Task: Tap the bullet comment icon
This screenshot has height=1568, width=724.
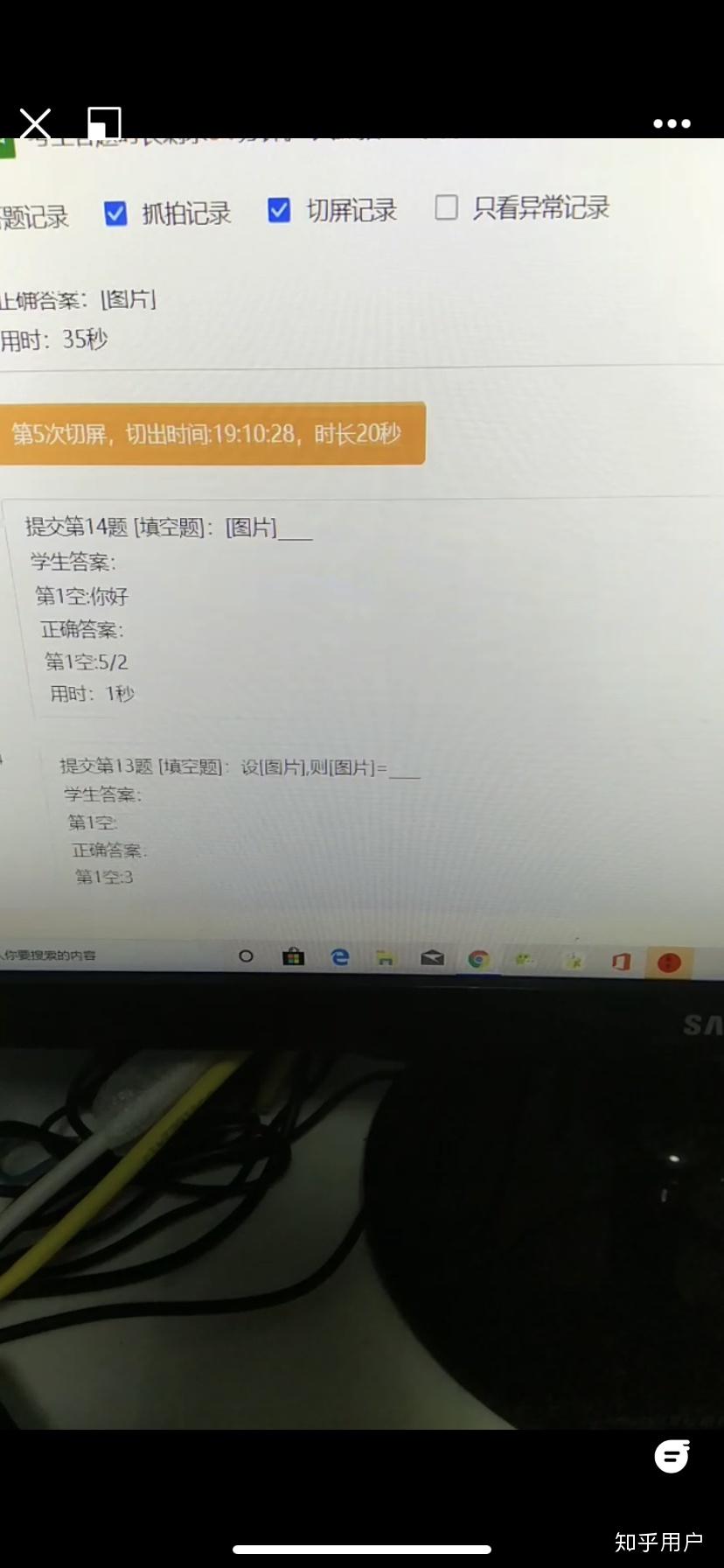Action: click(x=672, y=1456)
